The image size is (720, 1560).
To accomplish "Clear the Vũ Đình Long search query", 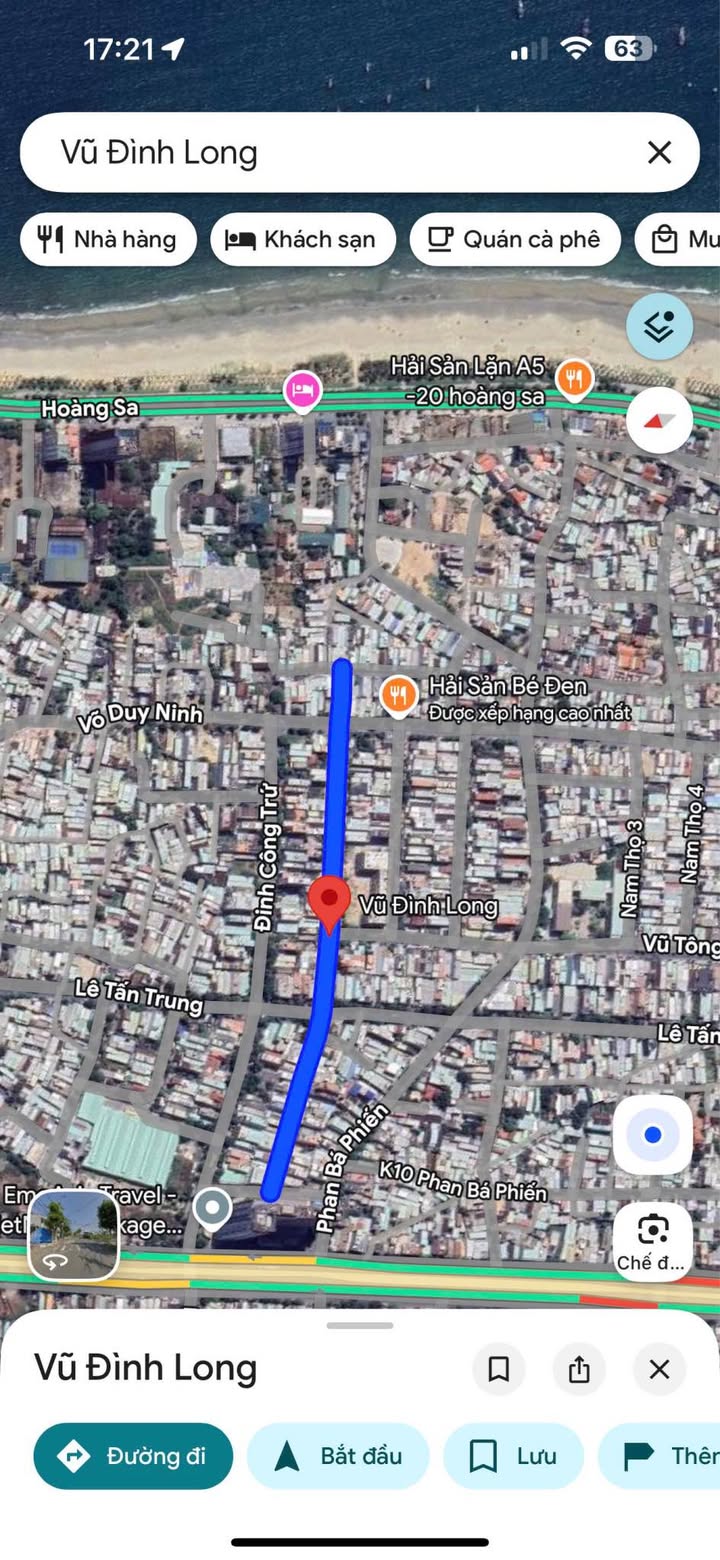I will [659, 152].
